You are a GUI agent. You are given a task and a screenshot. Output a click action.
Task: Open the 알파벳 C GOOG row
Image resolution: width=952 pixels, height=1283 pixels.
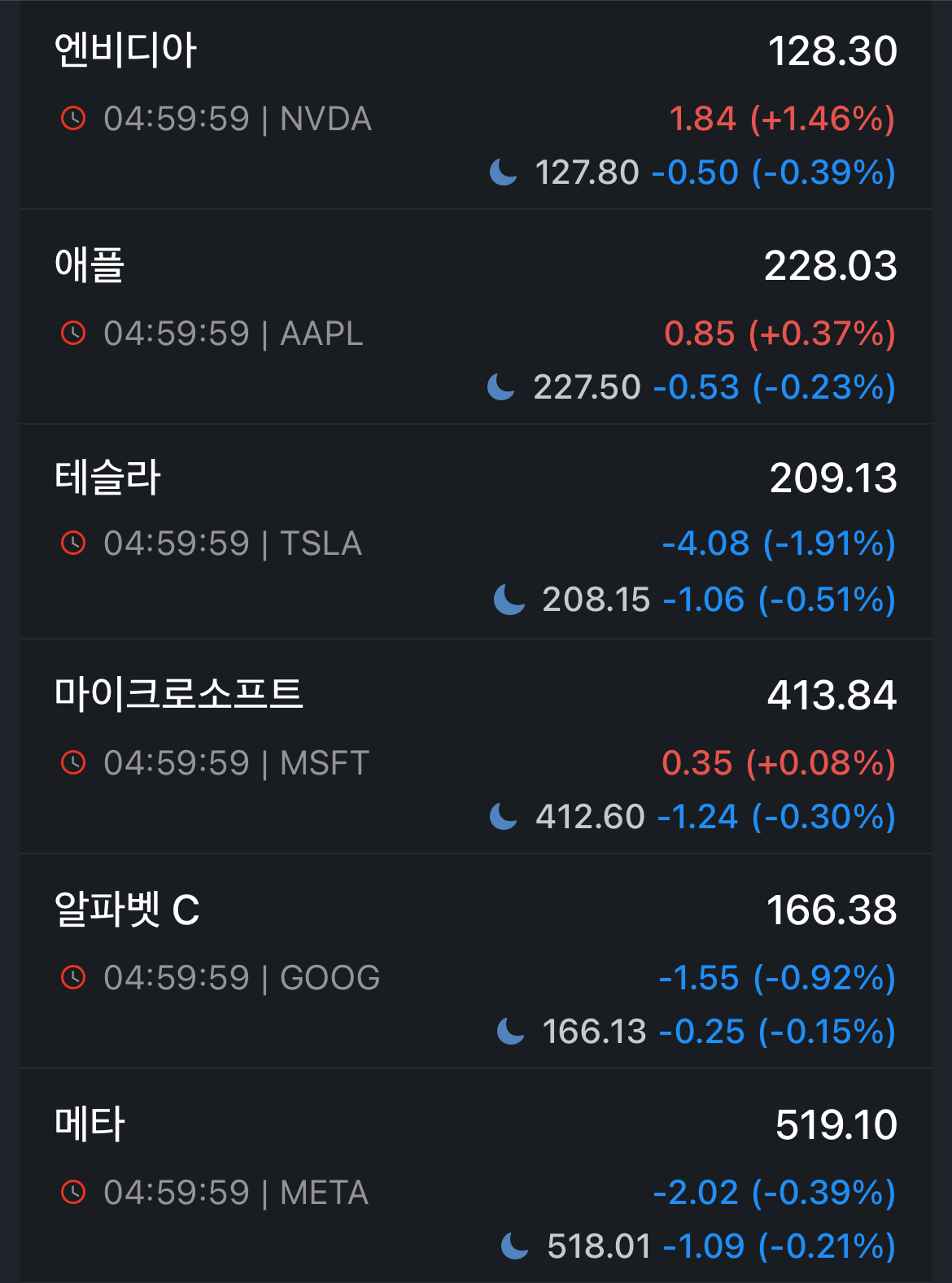(476, 962)
